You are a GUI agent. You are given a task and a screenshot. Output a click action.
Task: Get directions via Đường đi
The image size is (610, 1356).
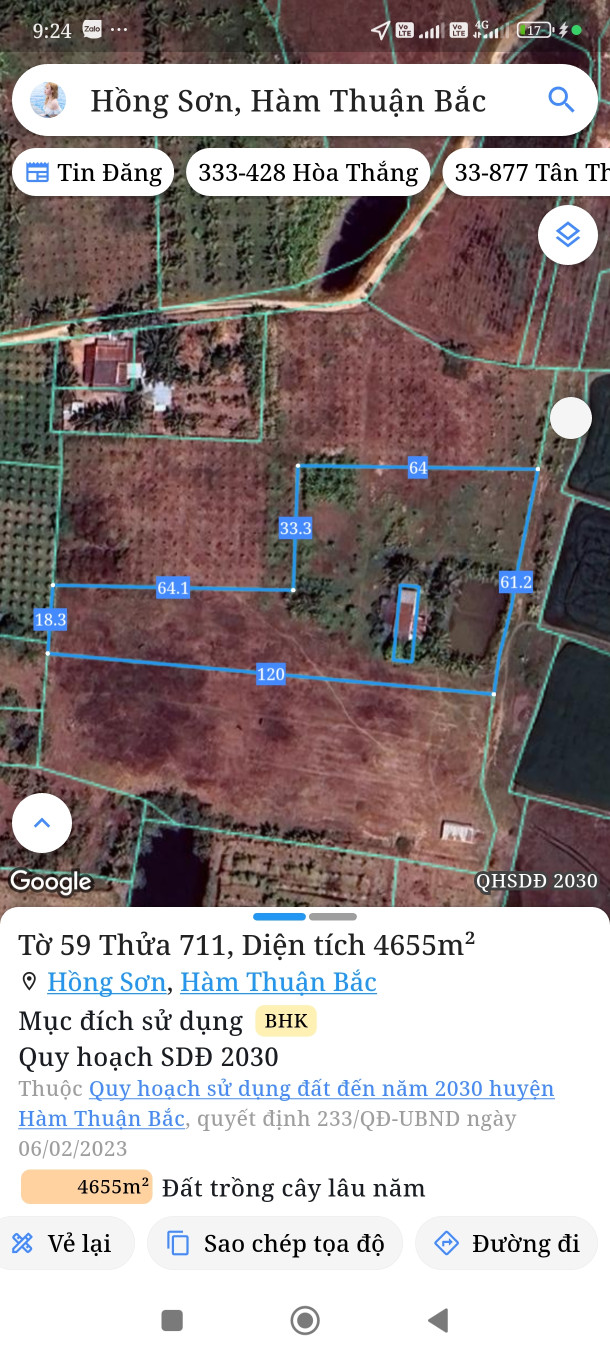(506, 1243)
